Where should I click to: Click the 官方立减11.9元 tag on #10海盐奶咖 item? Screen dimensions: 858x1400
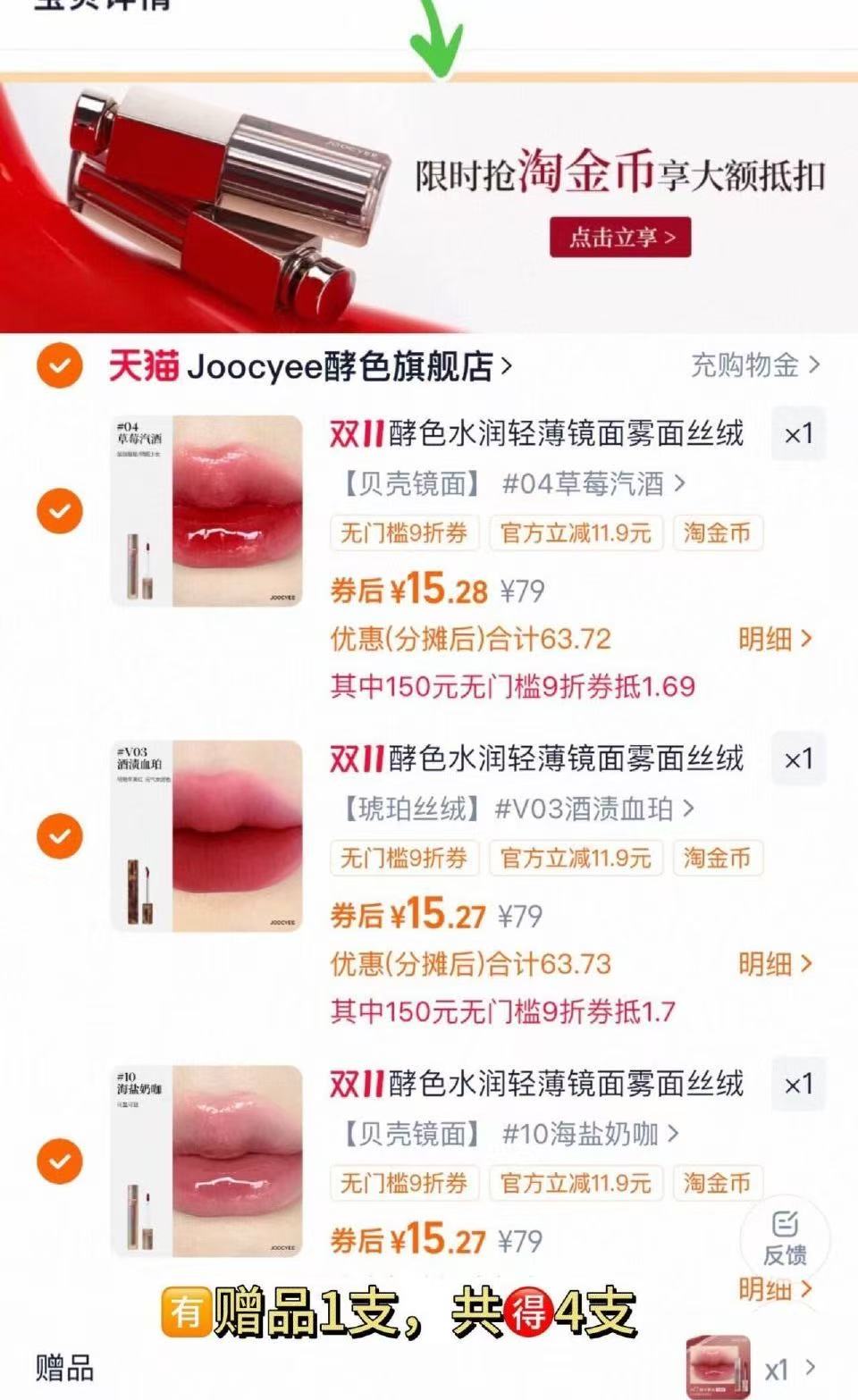click(x=576, y=1183)
